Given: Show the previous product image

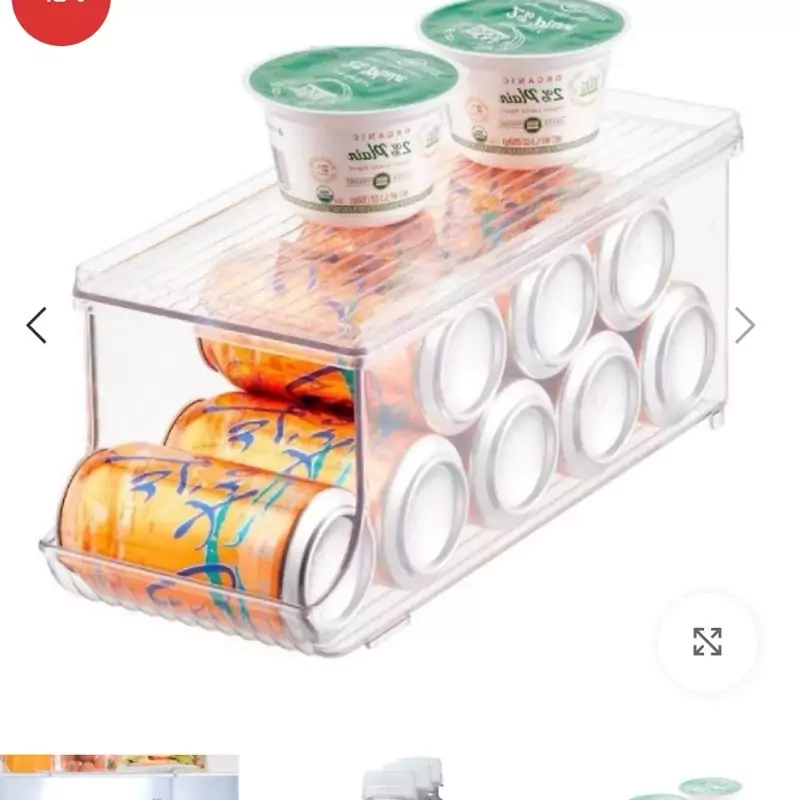Looking at the screenshot, I should [37, 326].
